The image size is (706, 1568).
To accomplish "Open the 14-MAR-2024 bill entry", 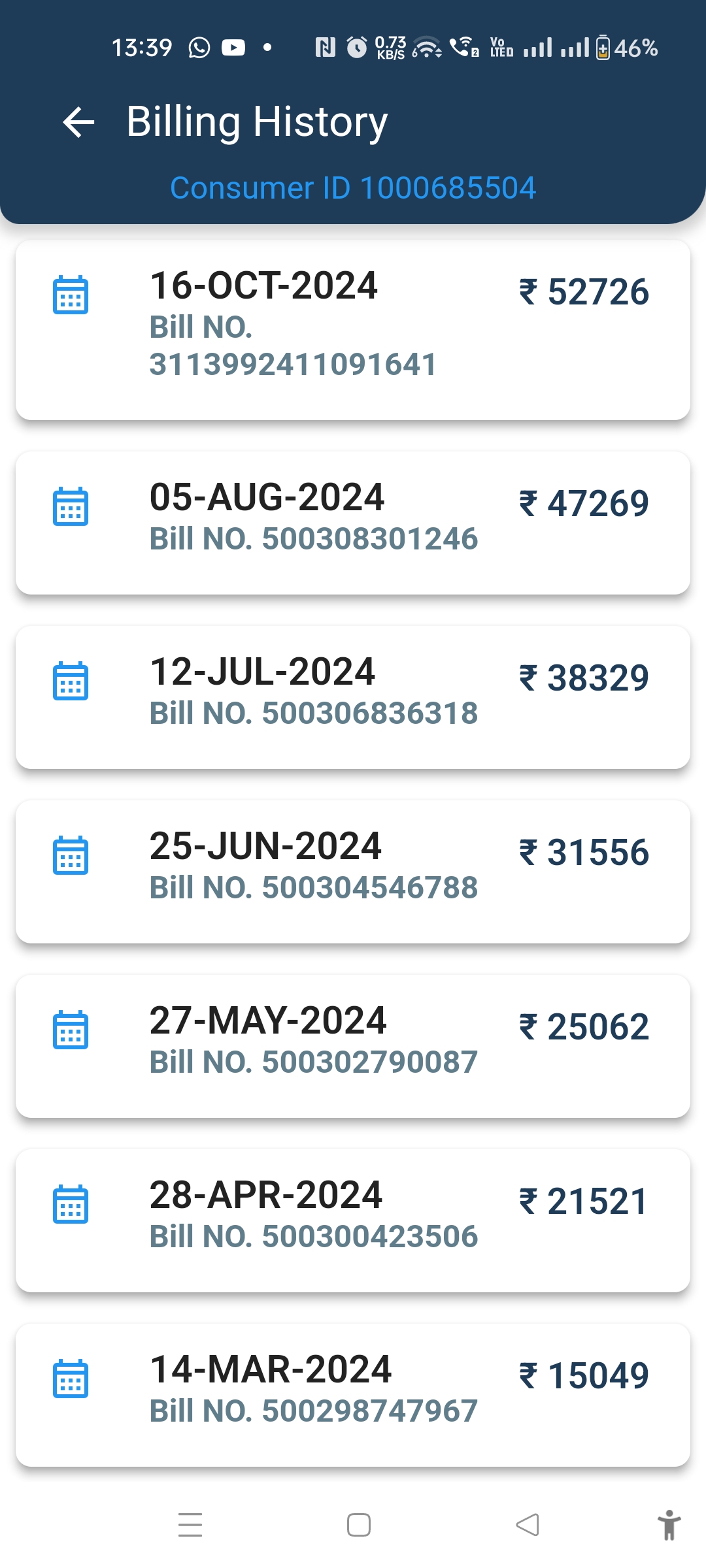I will coord(353,1395).
